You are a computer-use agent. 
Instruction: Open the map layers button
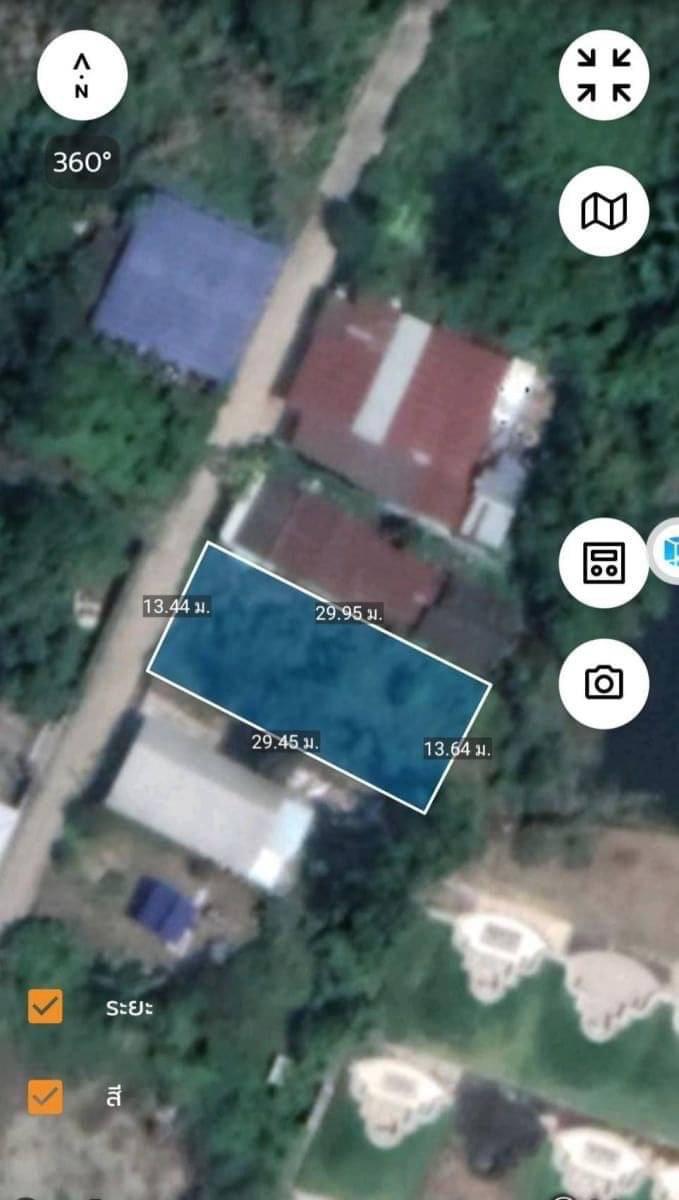[x=604, y=211]
